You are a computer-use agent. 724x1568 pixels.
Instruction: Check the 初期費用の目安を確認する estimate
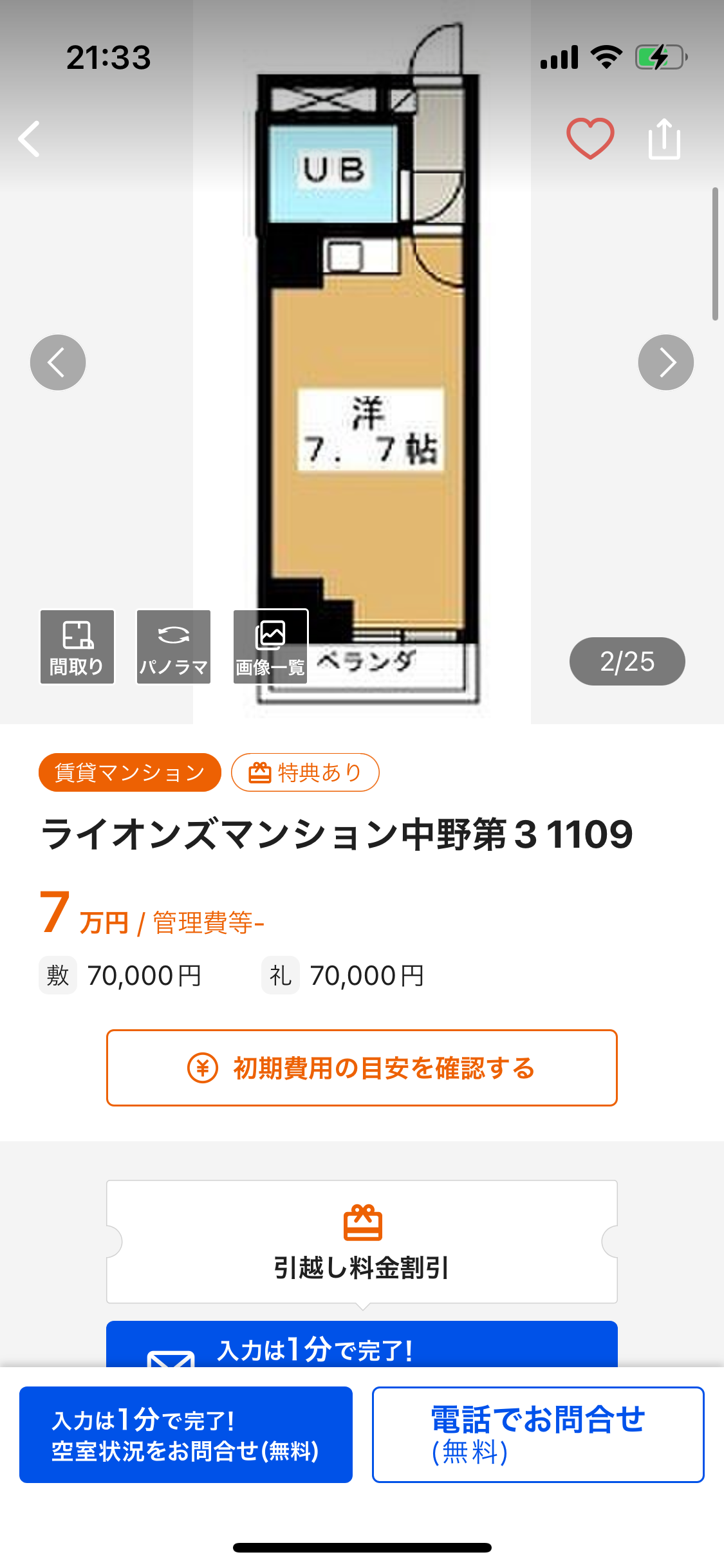(362, 1068)
